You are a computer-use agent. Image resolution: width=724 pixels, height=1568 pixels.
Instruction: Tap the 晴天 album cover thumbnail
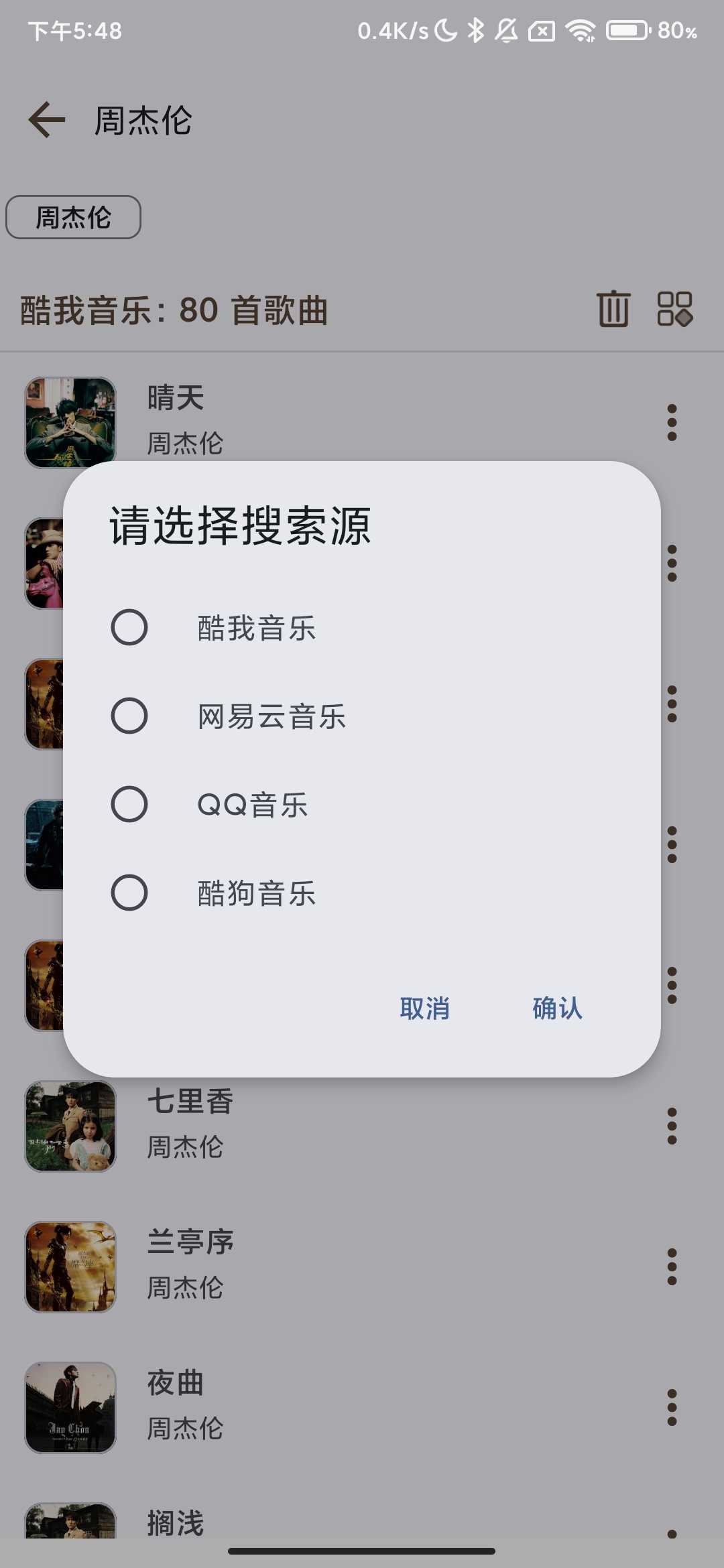pos(70,422)
